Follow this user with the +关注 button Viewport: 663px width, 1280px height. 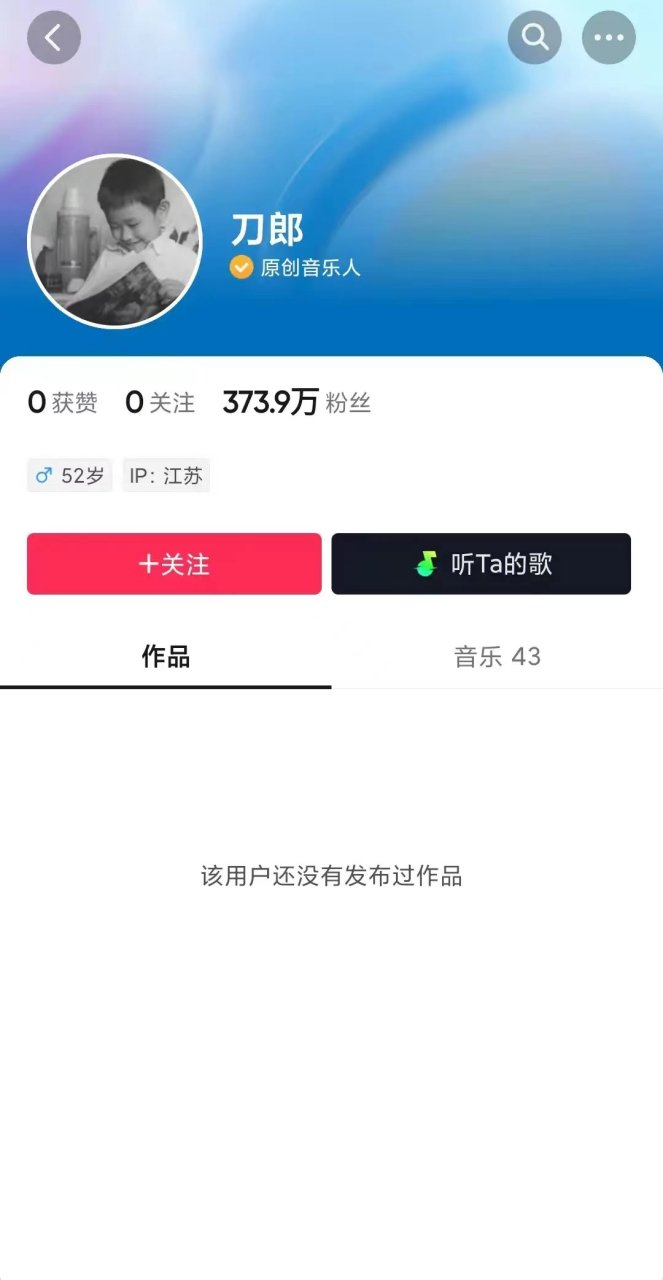tap(174, 564)
